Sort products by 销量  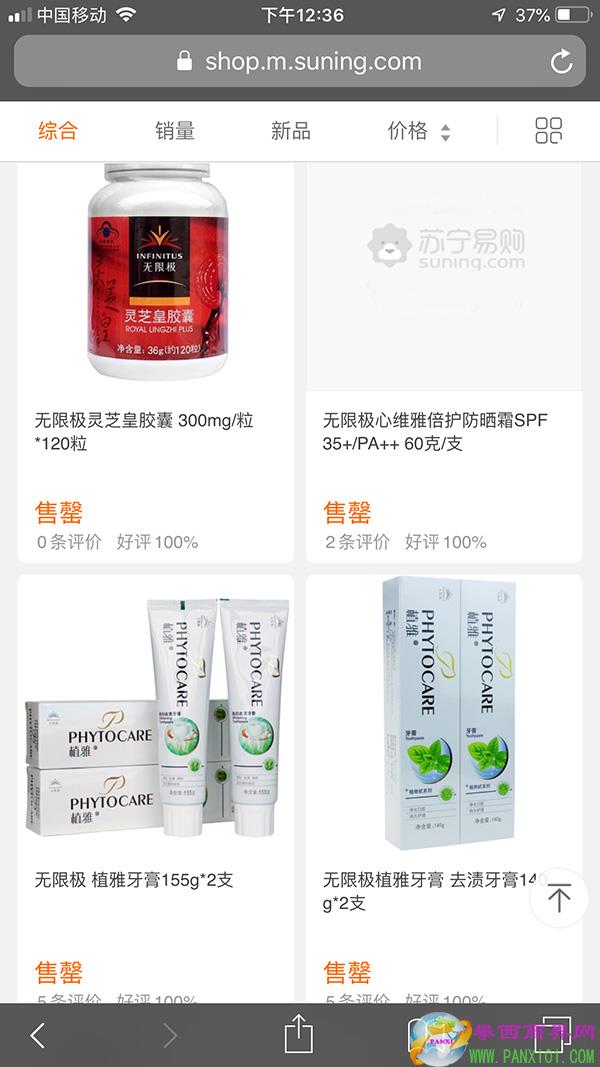175,130
